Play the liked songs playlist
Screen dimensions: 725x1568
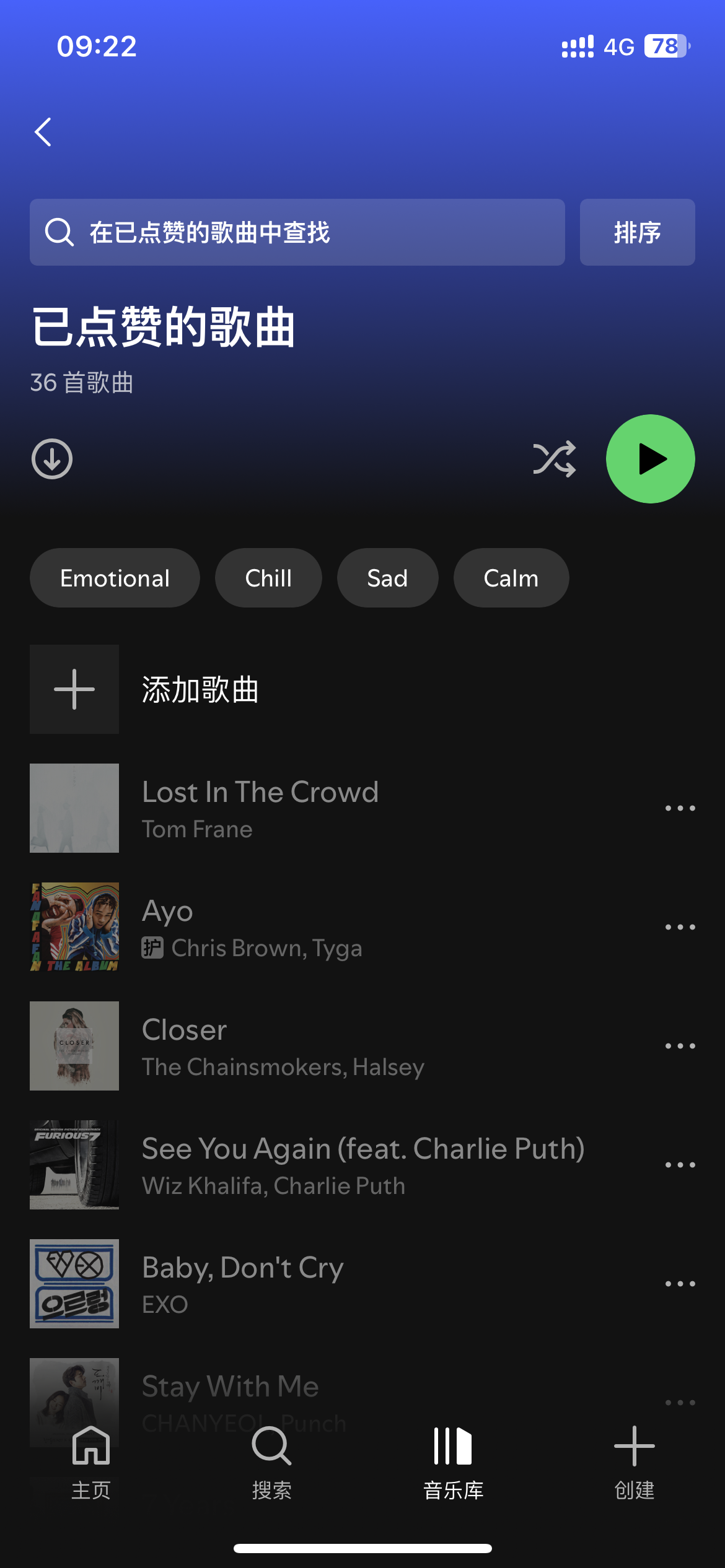click(x=650, y=459)
